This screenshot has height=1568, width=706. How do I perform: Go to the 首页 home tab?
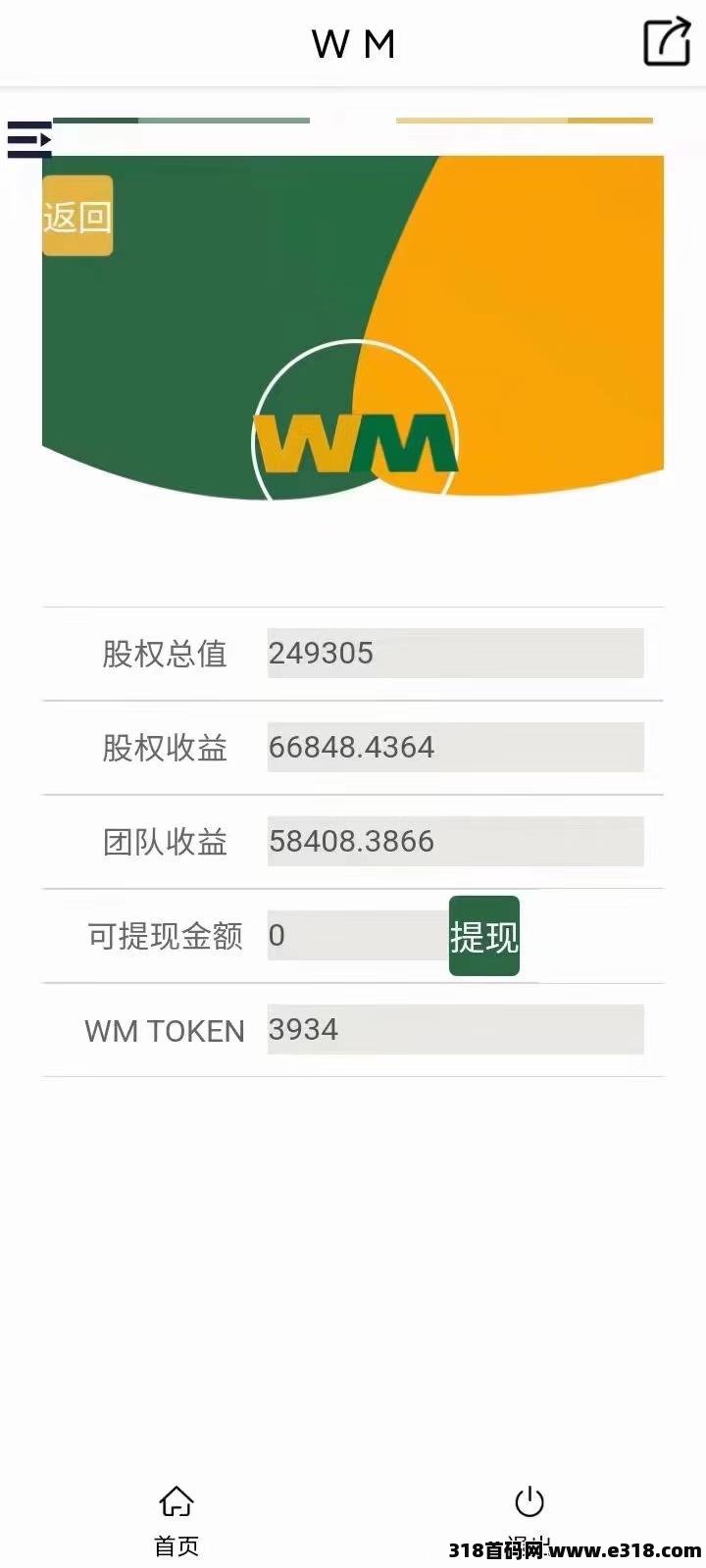click(176, 1521)
